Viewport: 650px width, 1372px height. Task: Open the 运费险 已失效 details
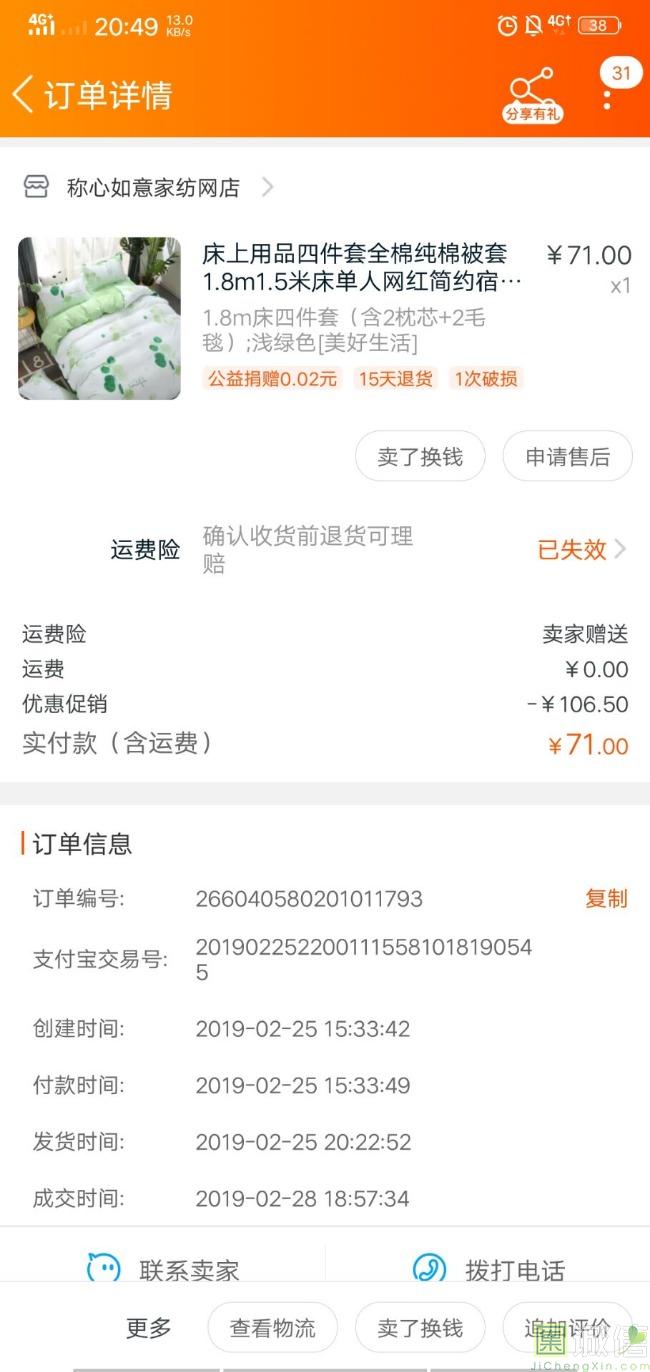click(581, 549)
